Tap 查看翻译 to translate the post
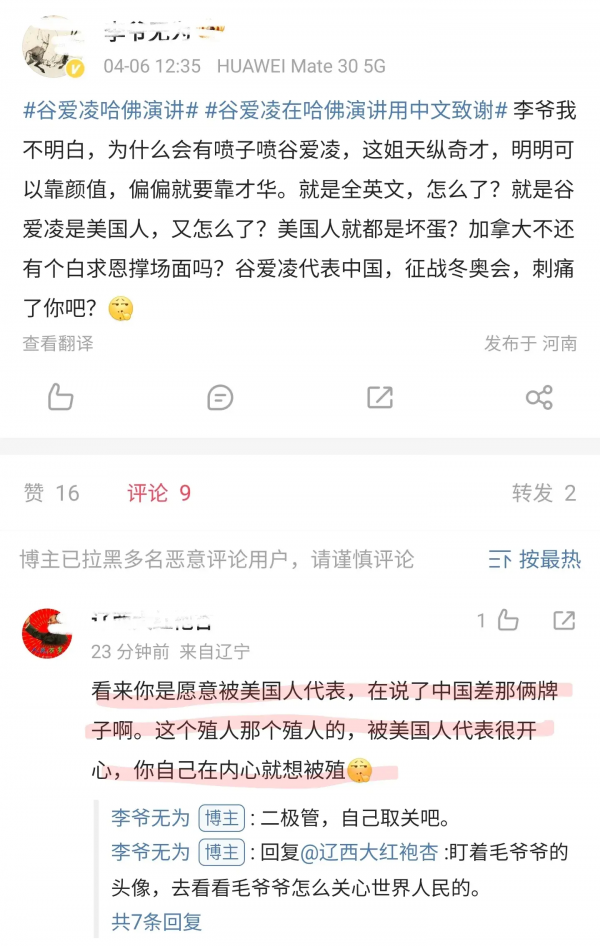 click(58, 343)
